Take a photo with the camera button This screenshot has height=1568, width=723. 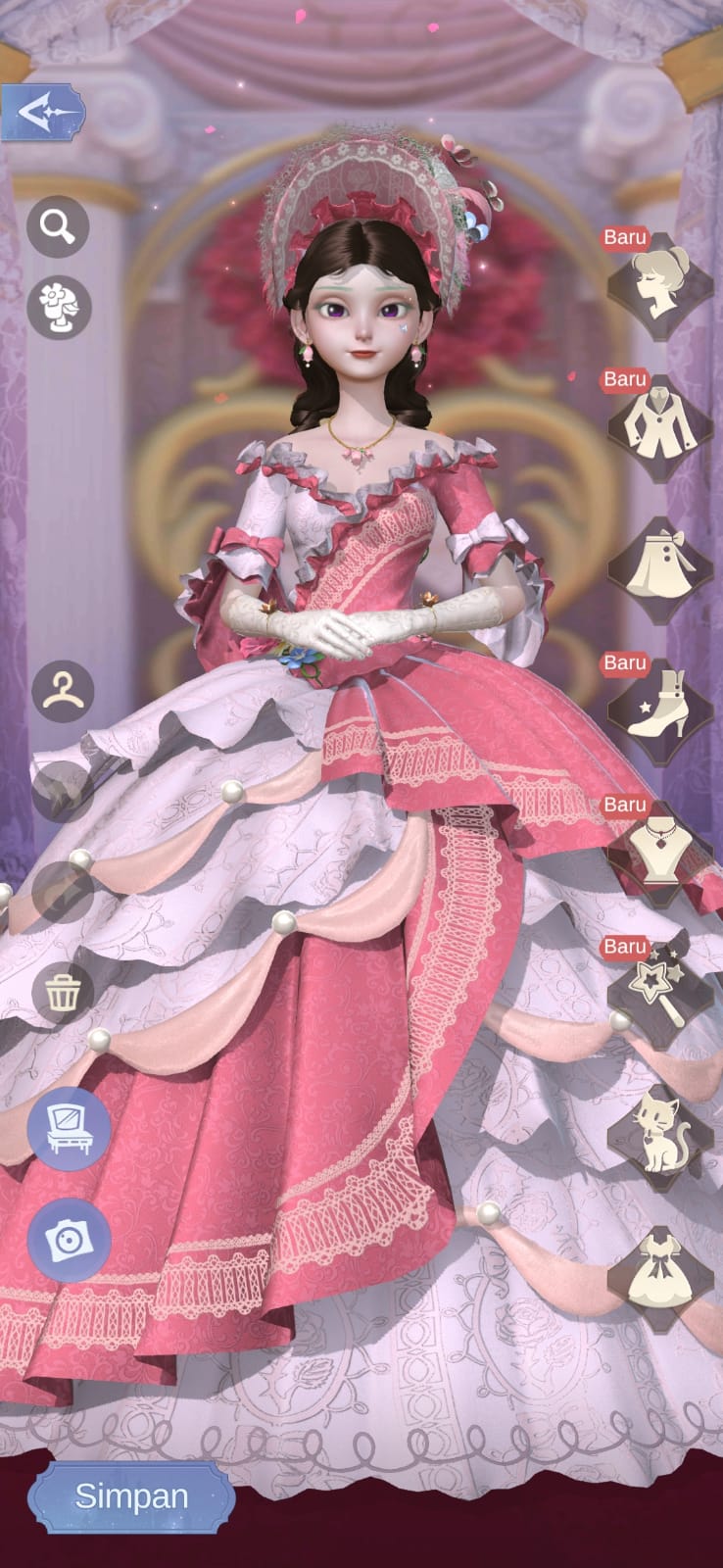pyautogui.click(x=69, y=1239)
